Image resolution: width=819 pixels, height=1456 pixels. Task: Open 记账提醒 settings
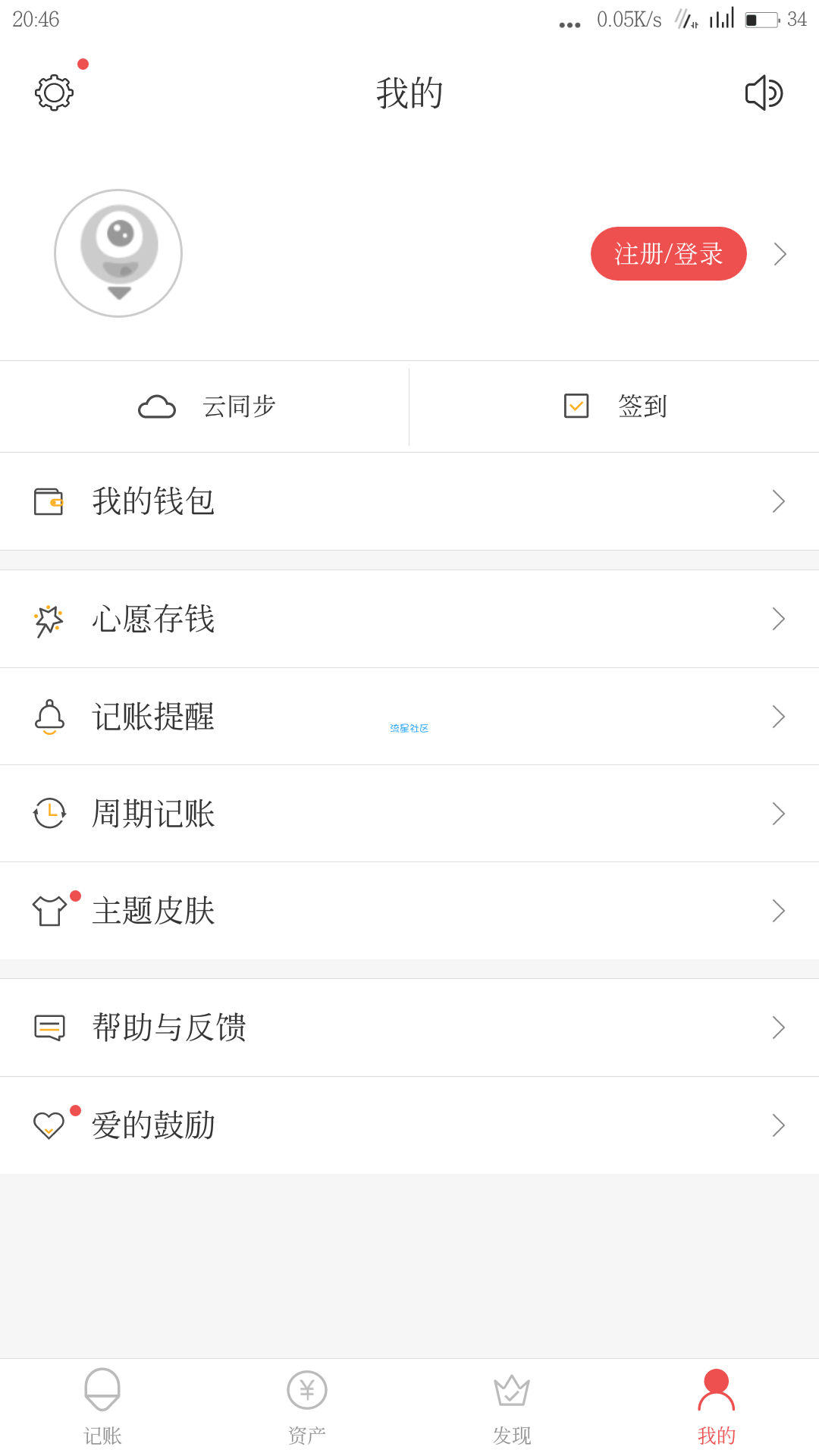click(409, 717)
